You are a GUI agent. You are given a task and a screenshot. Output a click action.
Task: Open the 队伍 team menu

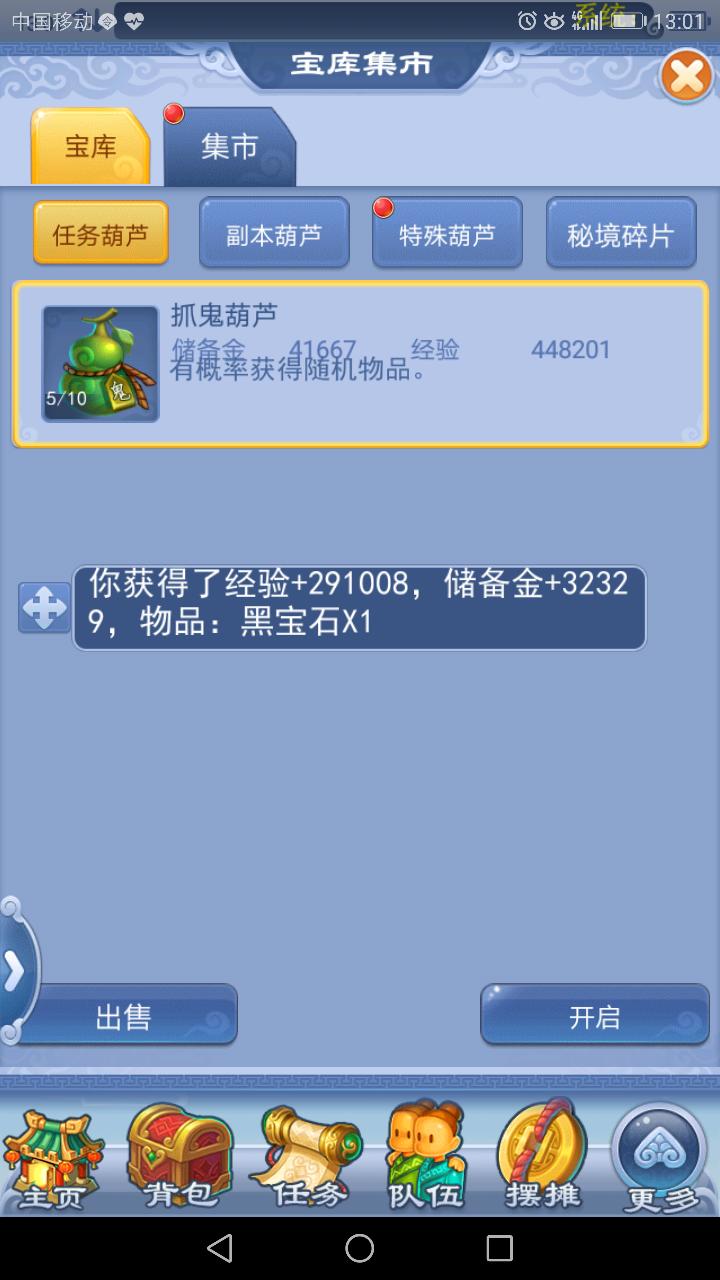427,1158
